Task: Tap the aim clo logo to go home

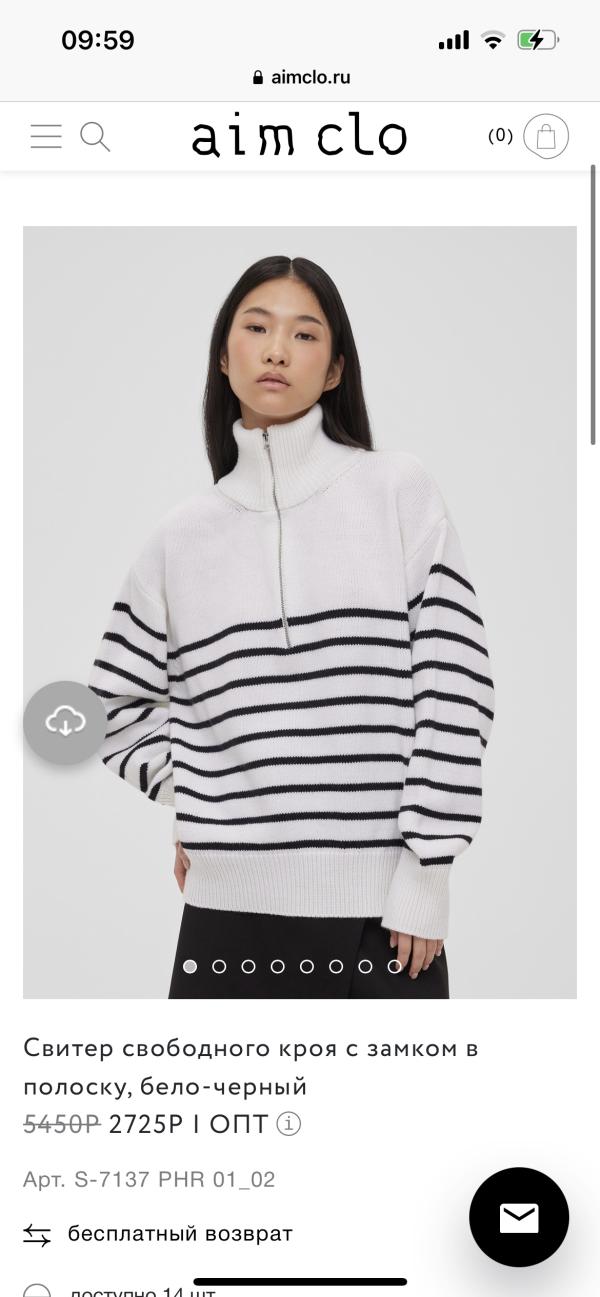Action: [299, 137]
